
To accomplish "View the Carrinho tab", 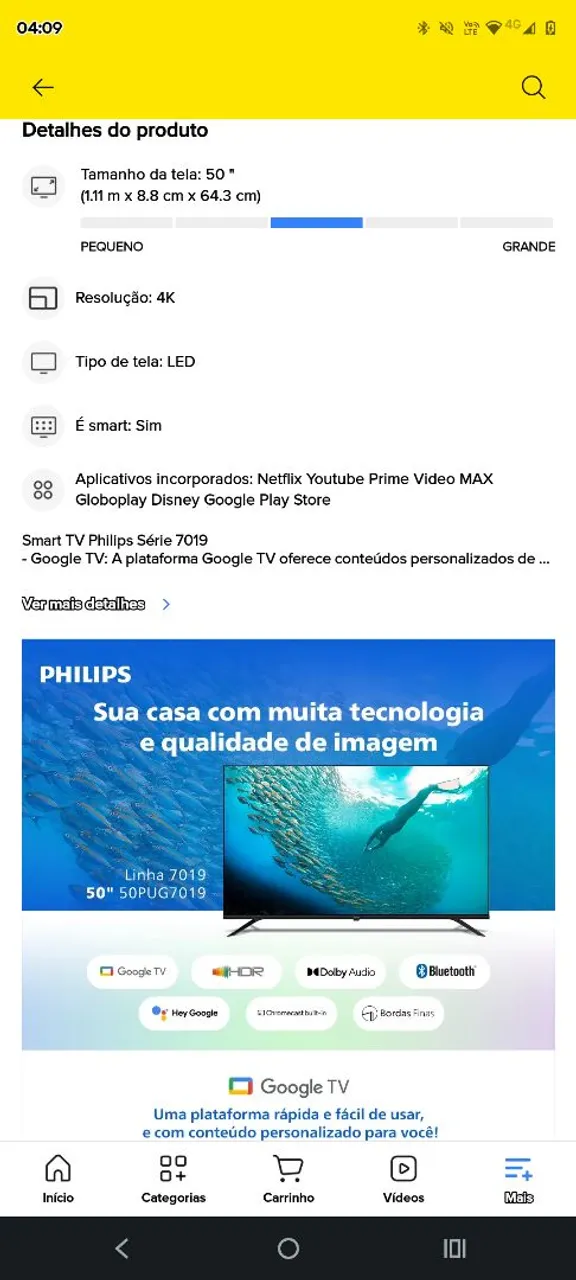I will pyautogui.click(x=288, y=1179).
